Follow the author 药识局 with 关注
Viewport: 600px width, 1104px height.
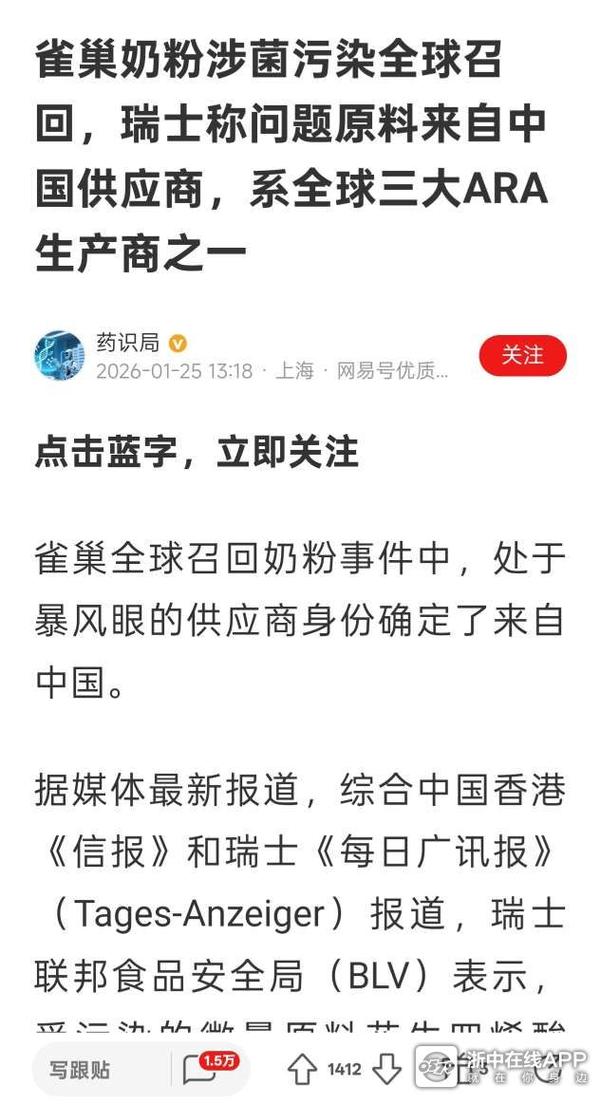pos(522,356)
